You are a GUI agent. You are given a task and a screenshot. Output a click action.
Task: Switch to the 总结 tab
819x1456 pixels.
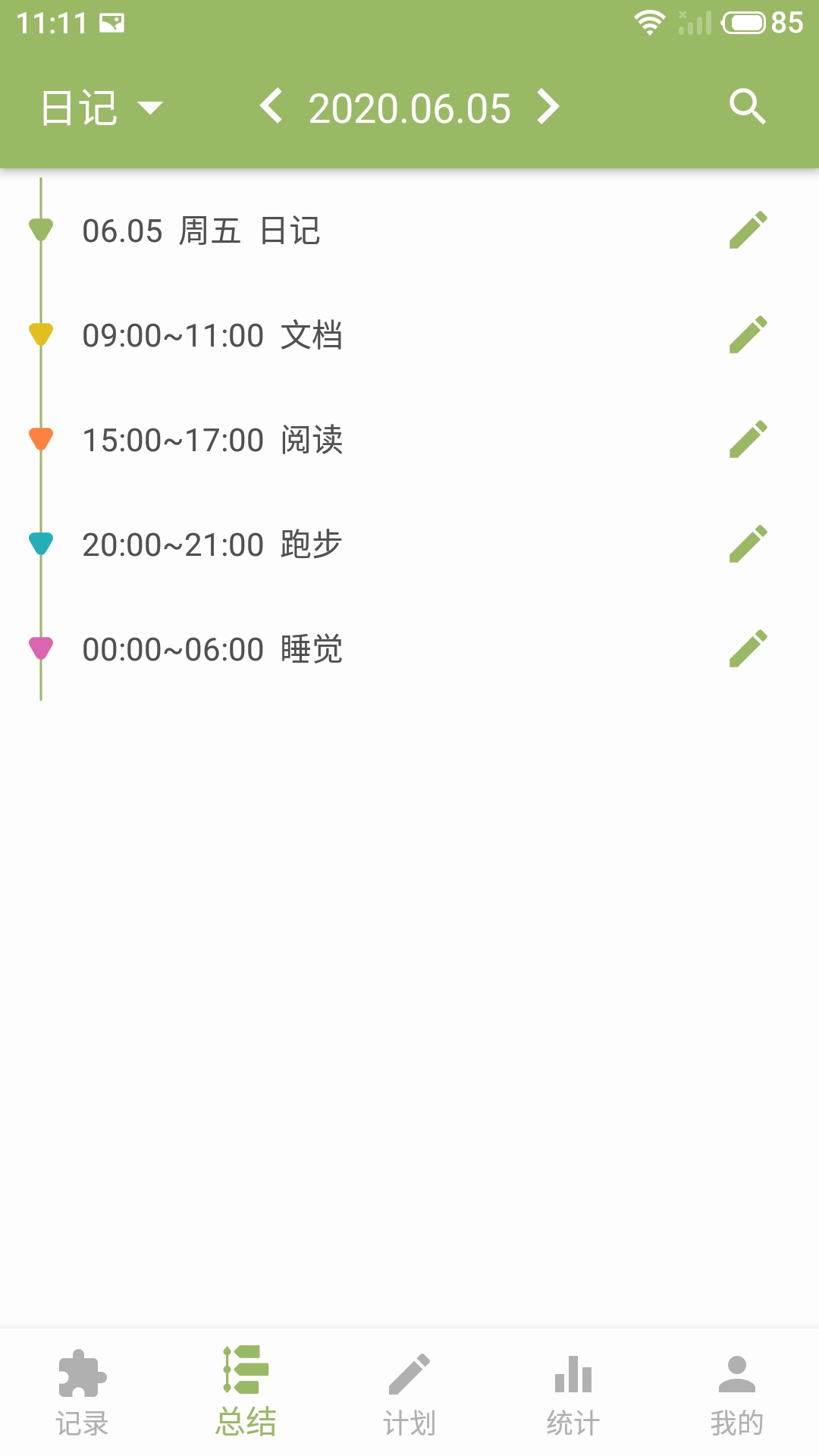coord(246,1395)
